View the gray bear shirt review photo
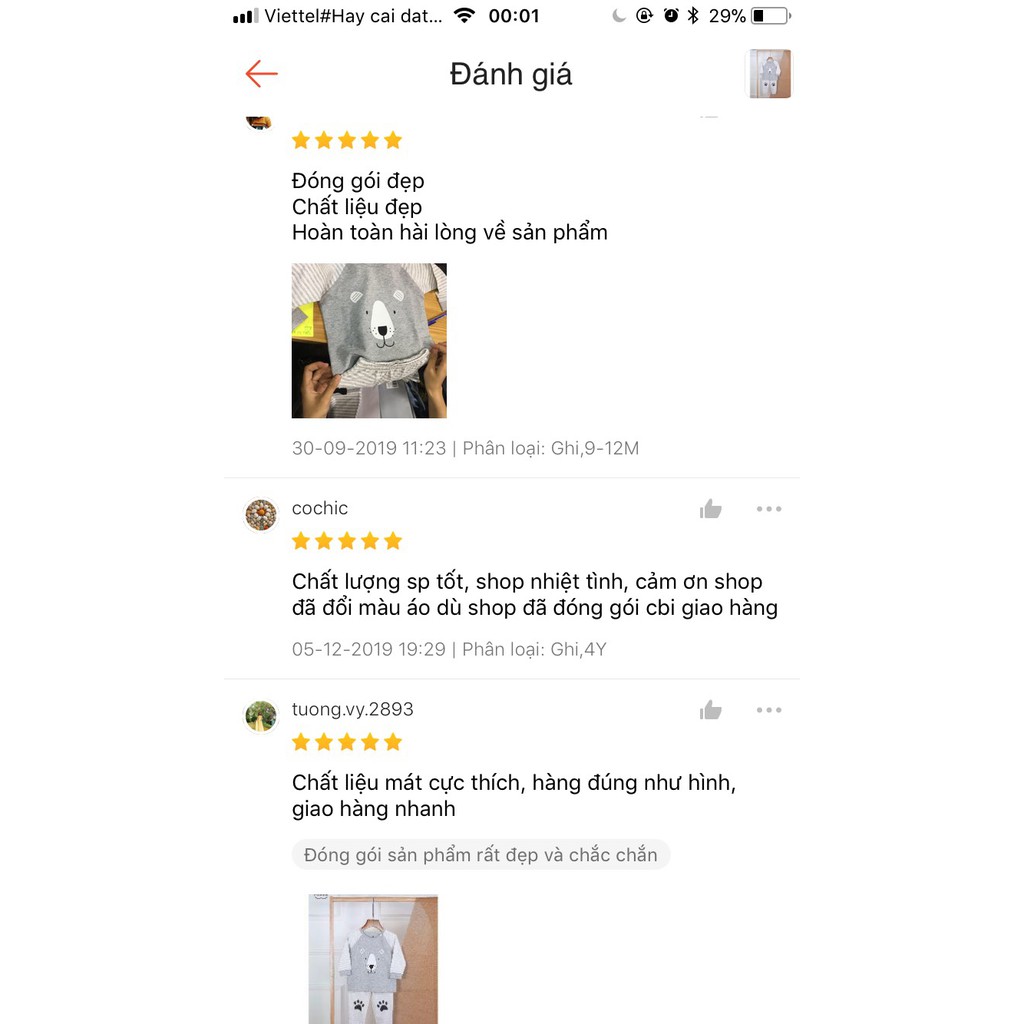The width and height of the screenshot is (1024, 1024). 369,340
